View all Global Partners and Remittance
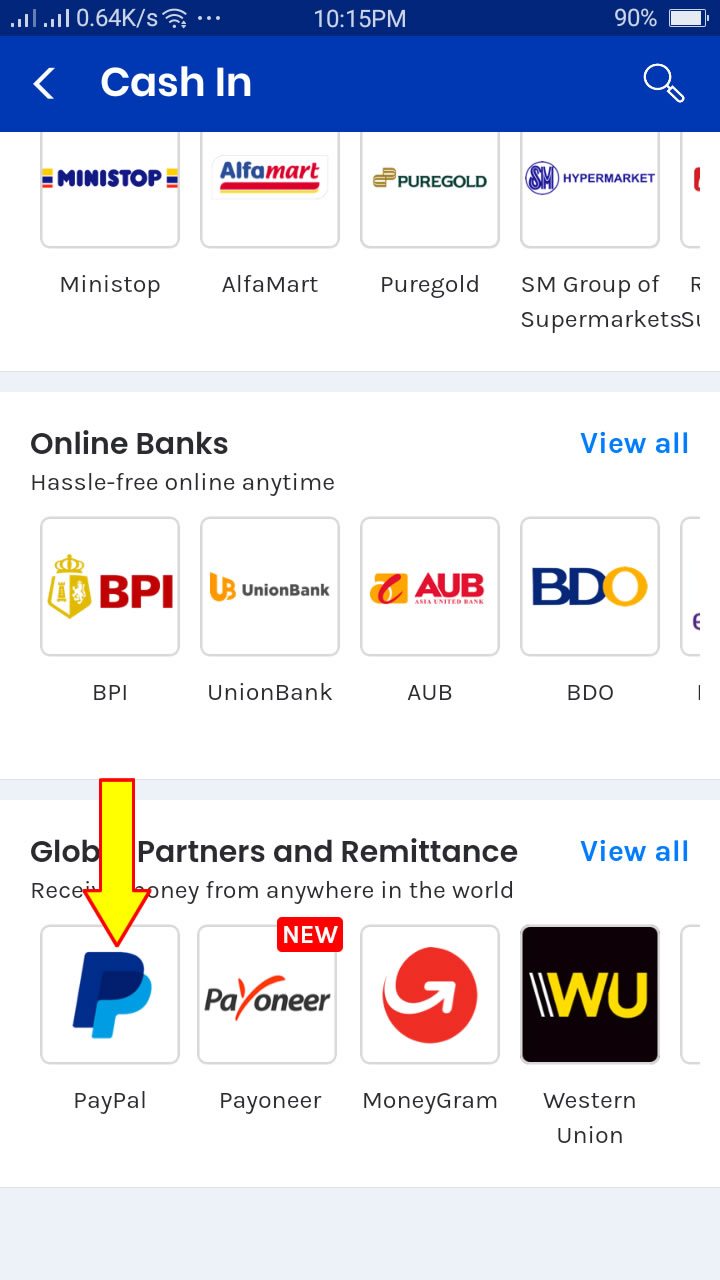The width and height of the screenshot is (720, 1280). pyautogui.click(x=635, y=851)
